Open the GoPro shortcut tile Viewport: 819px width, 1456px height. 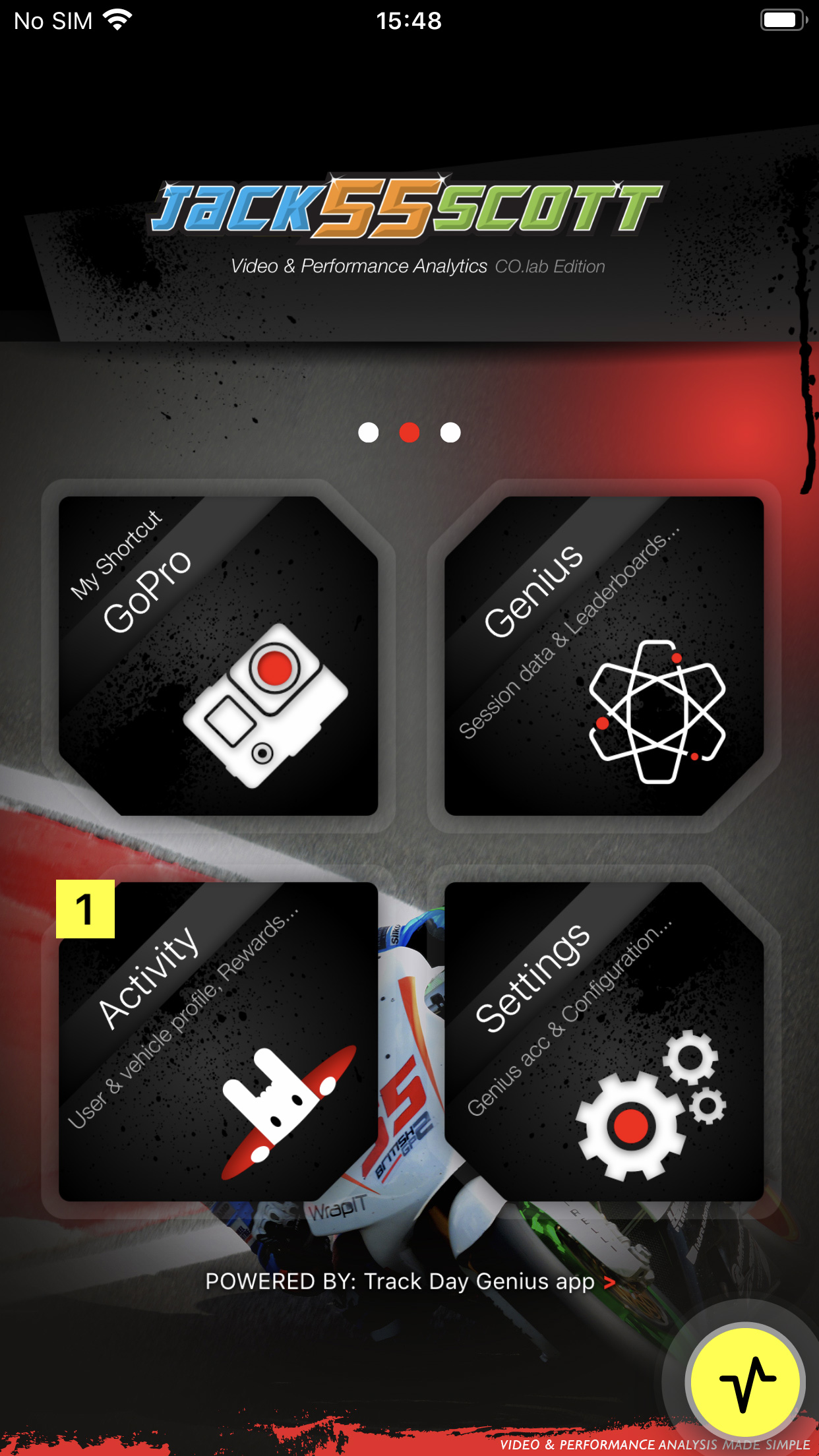coord(218,655)
